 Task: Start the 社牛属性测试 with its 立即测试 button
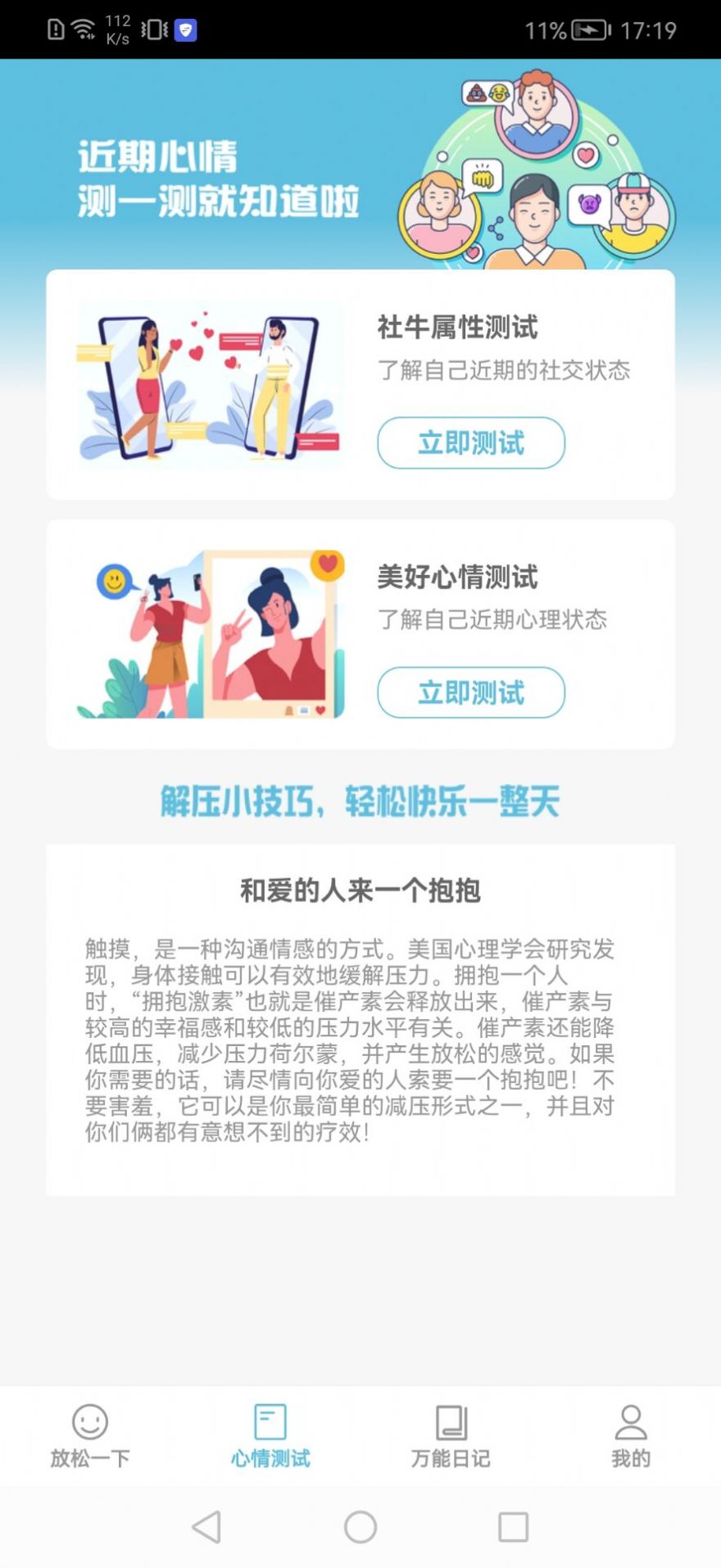click(x=471, y=443)
